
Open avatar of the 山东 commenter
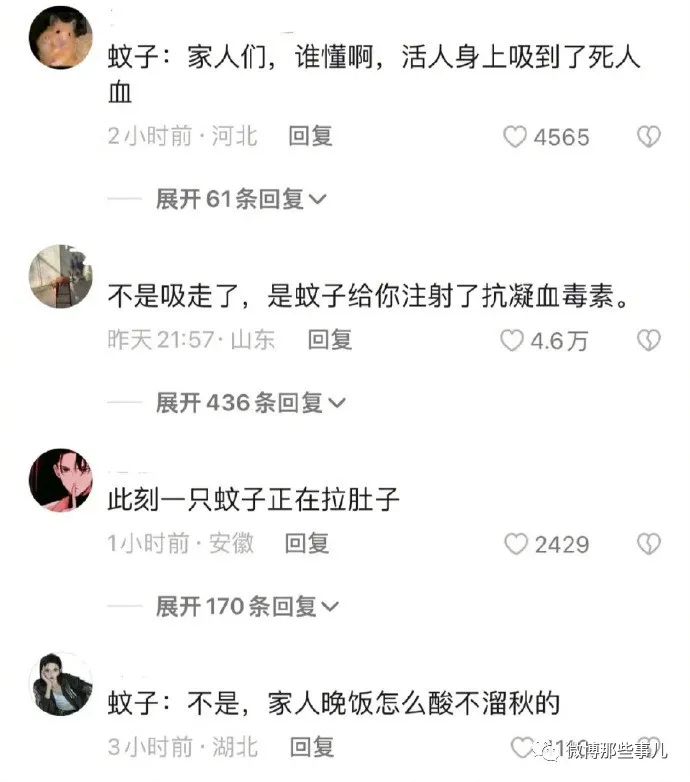click(61, 277)
